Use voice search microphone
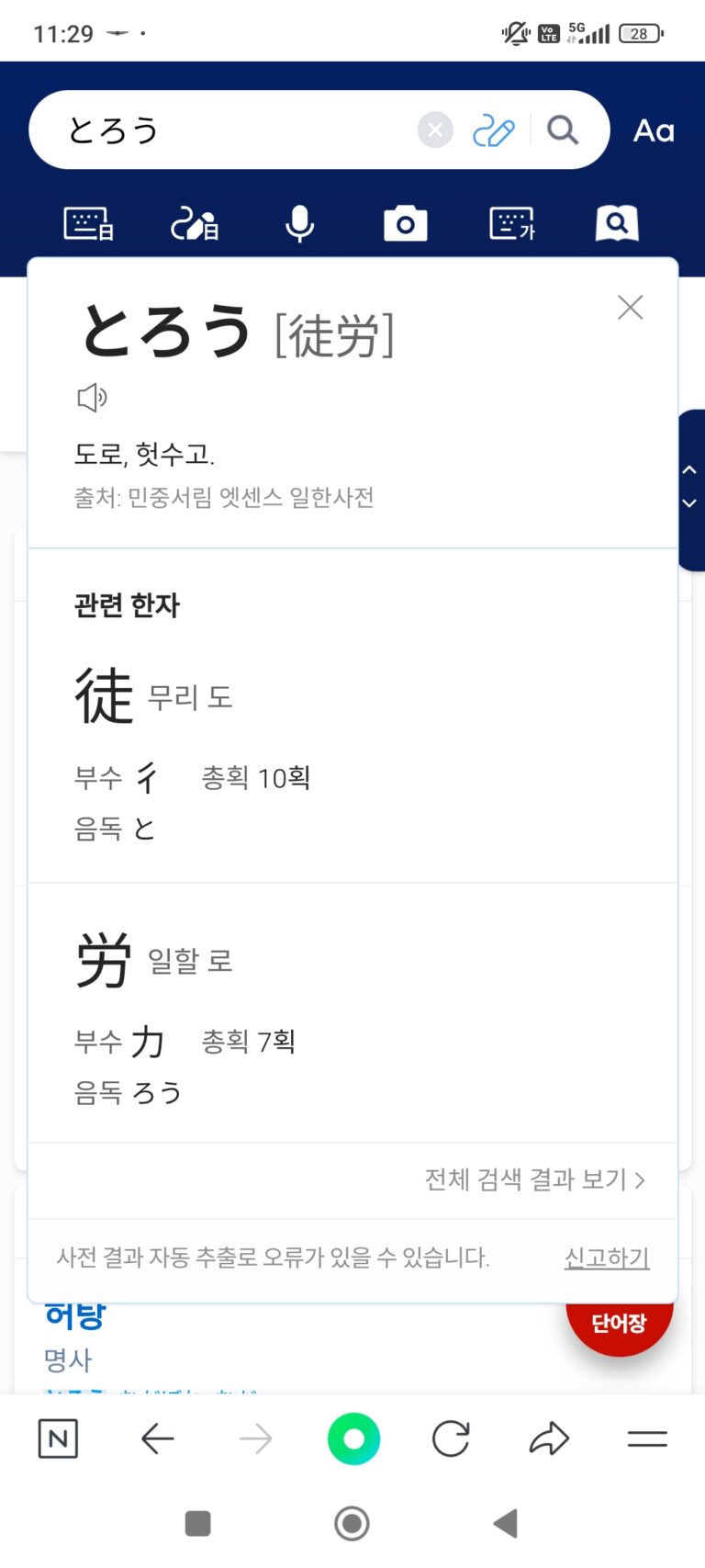The width and height of the screenshot is (705, 1568). [299, 223]
